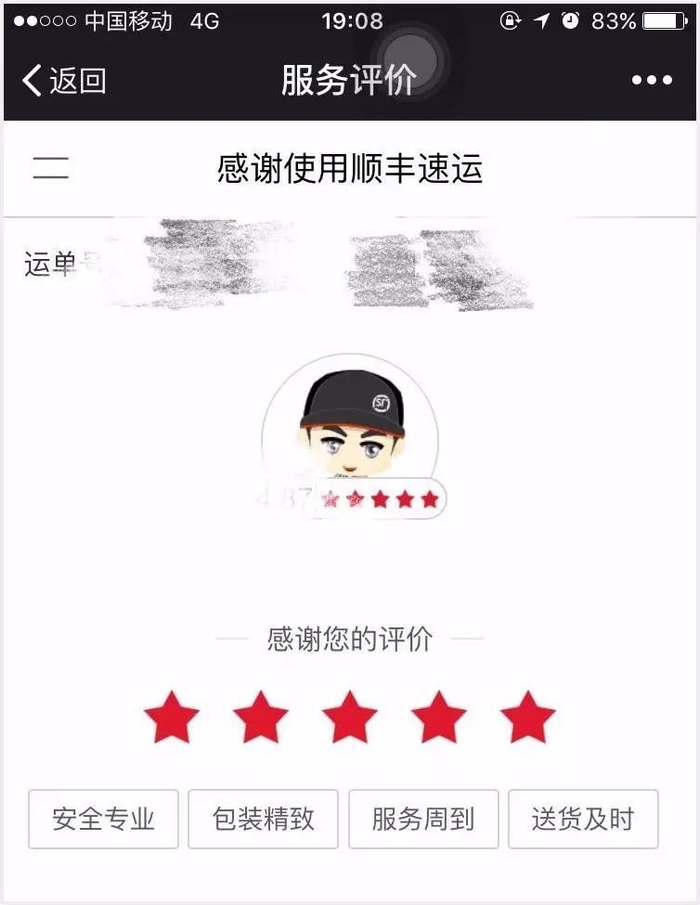This screenshot has width=700, height=905.
Task: Rate one star under 感谢您的评价
Action: [x=172, y=716]
